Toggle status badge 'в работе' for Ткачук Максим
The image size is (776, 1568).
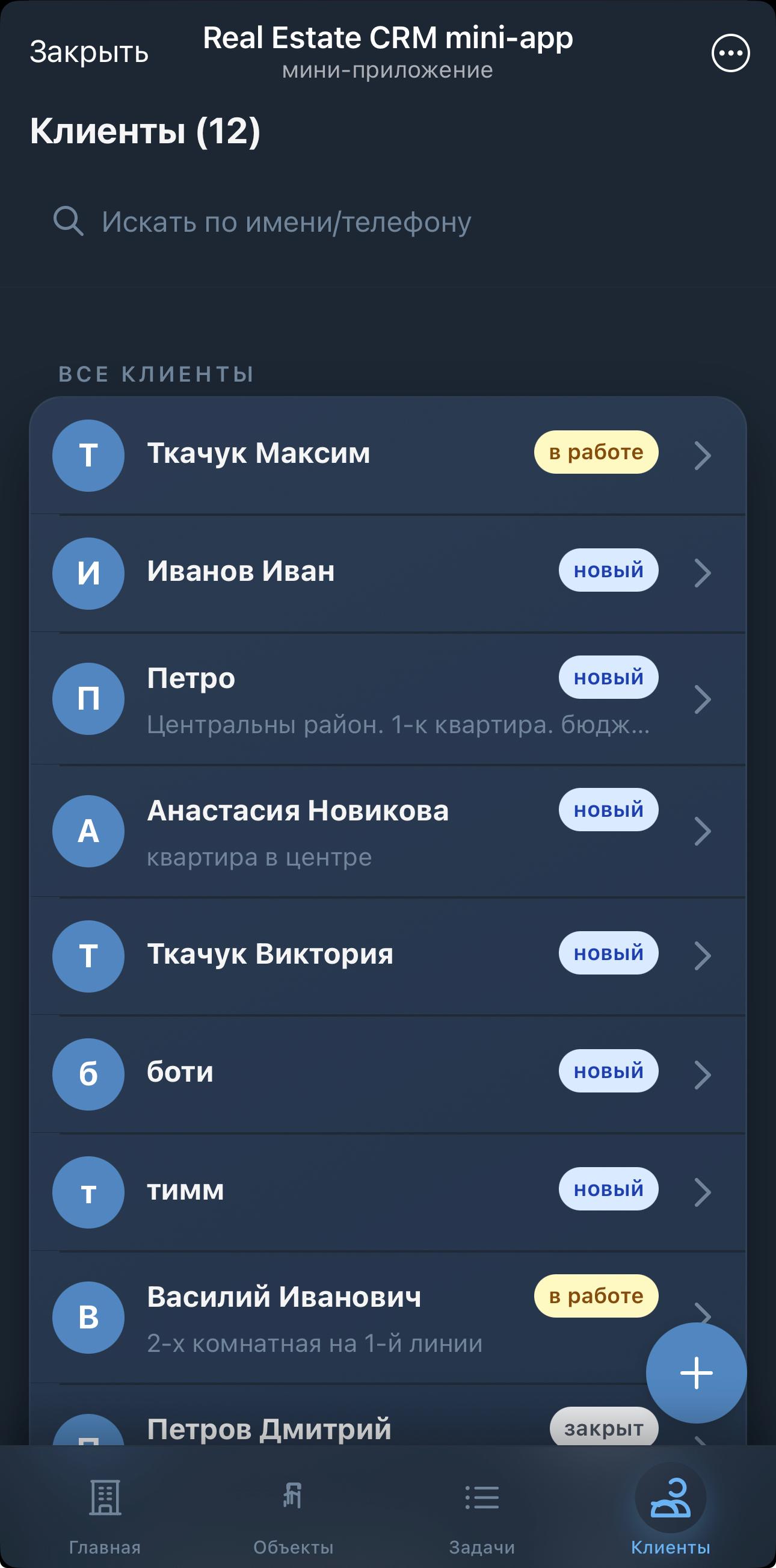coord(597,453)
